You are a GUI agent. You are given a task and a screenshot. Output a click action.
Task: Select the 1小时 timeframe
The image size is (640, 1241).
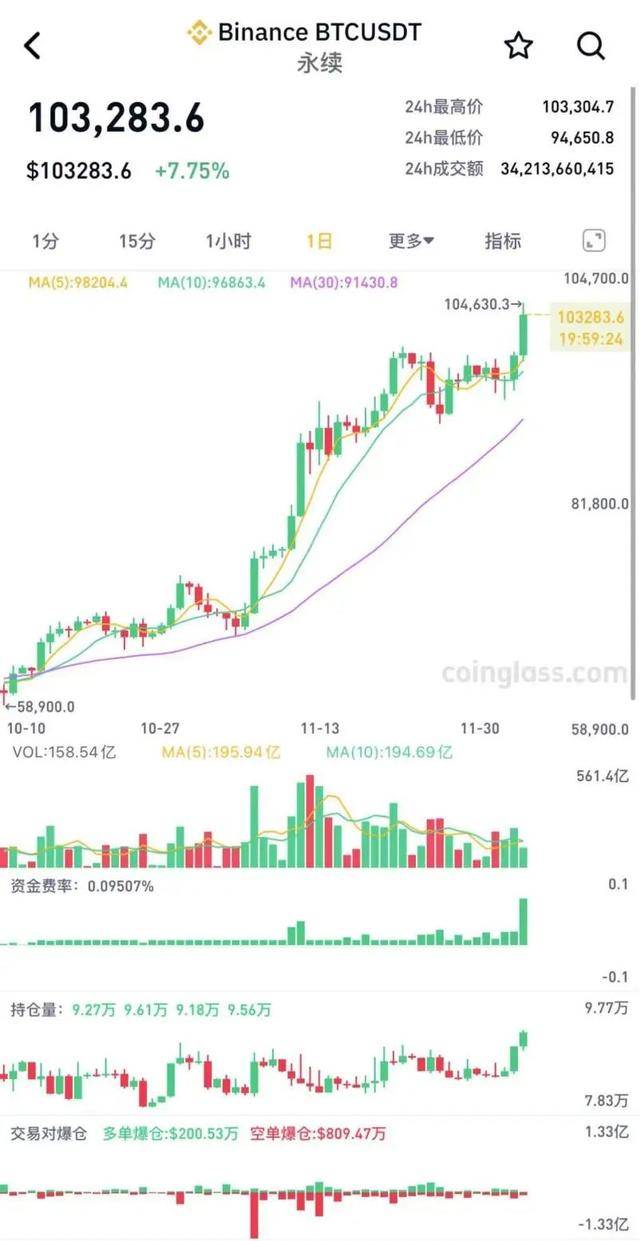[228, 241]
